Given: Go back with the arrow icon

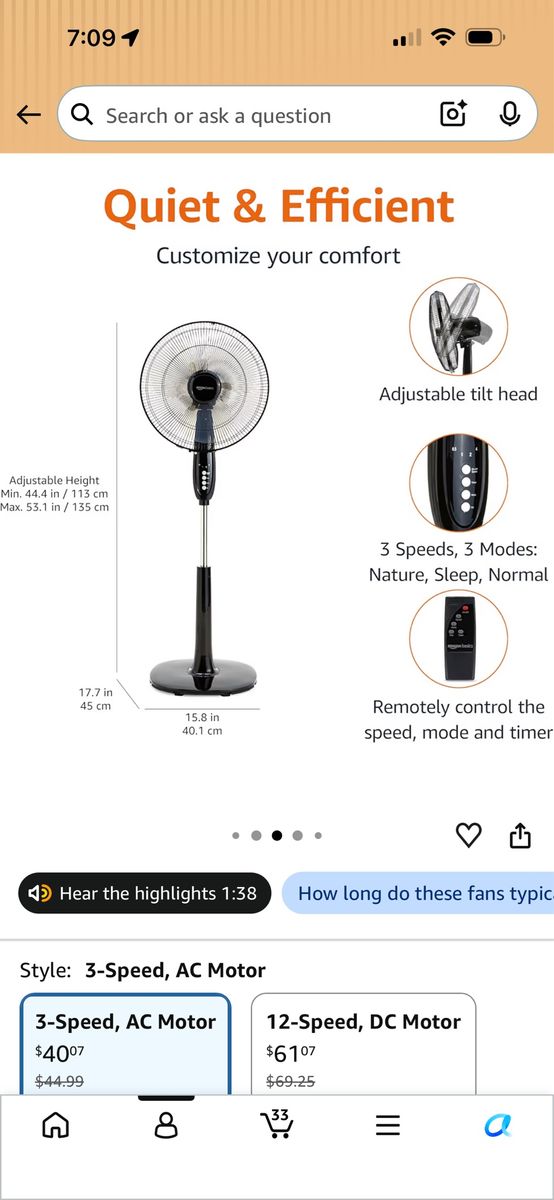Looking at the screenshot, I should point(29,115).
